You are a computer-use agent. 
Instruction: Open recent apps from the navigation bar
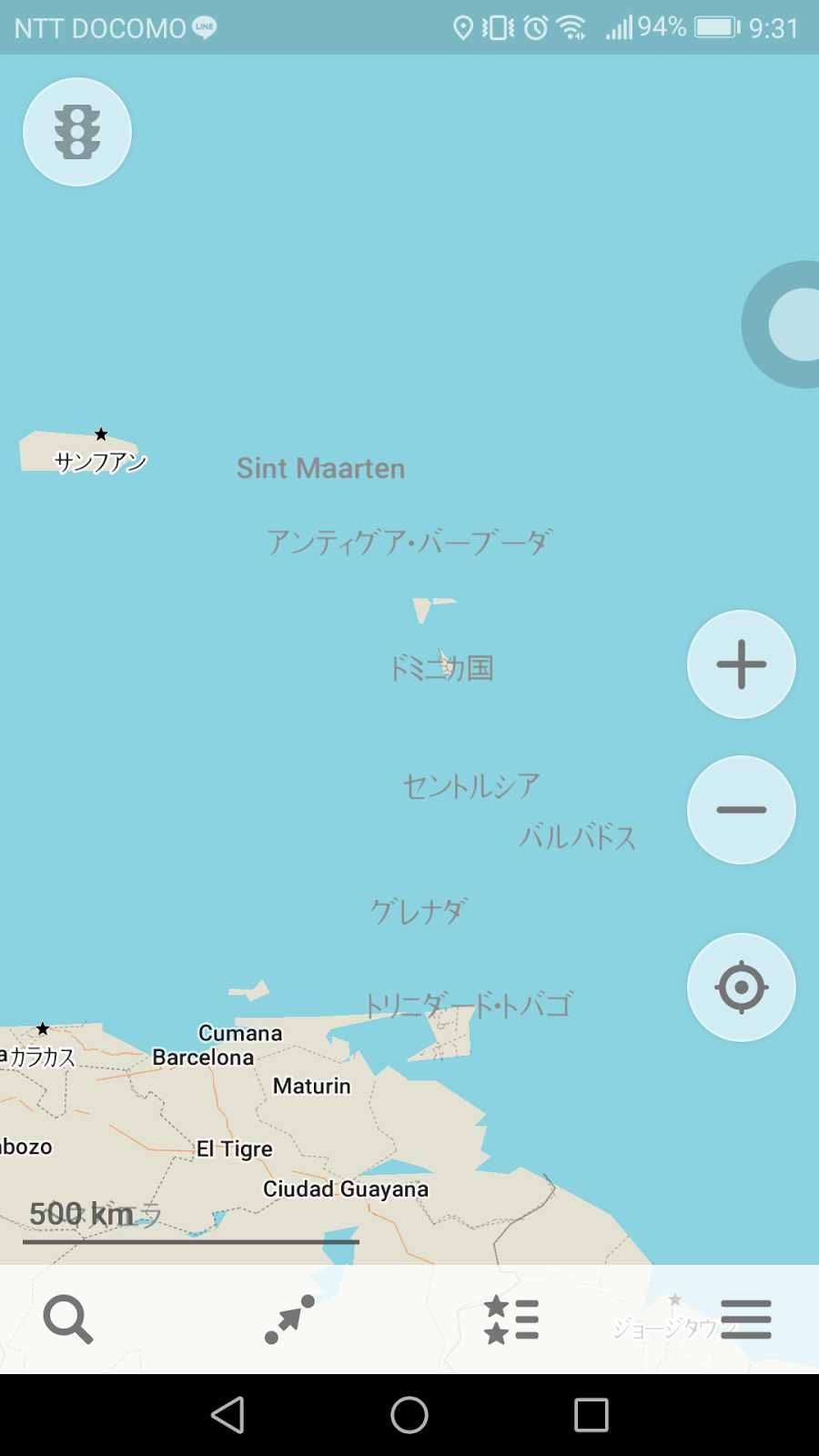[591, 1415]
